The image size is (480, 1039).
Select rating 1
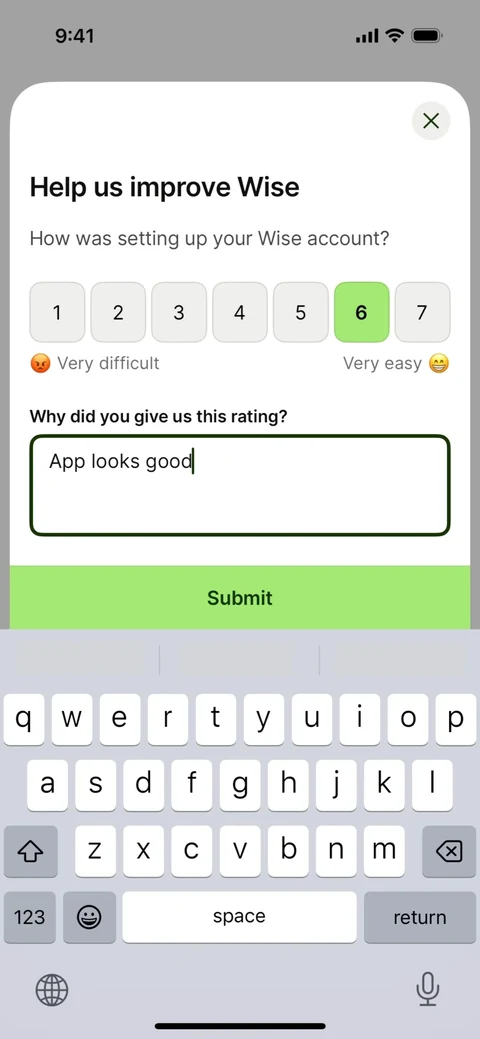pos(57,312)
